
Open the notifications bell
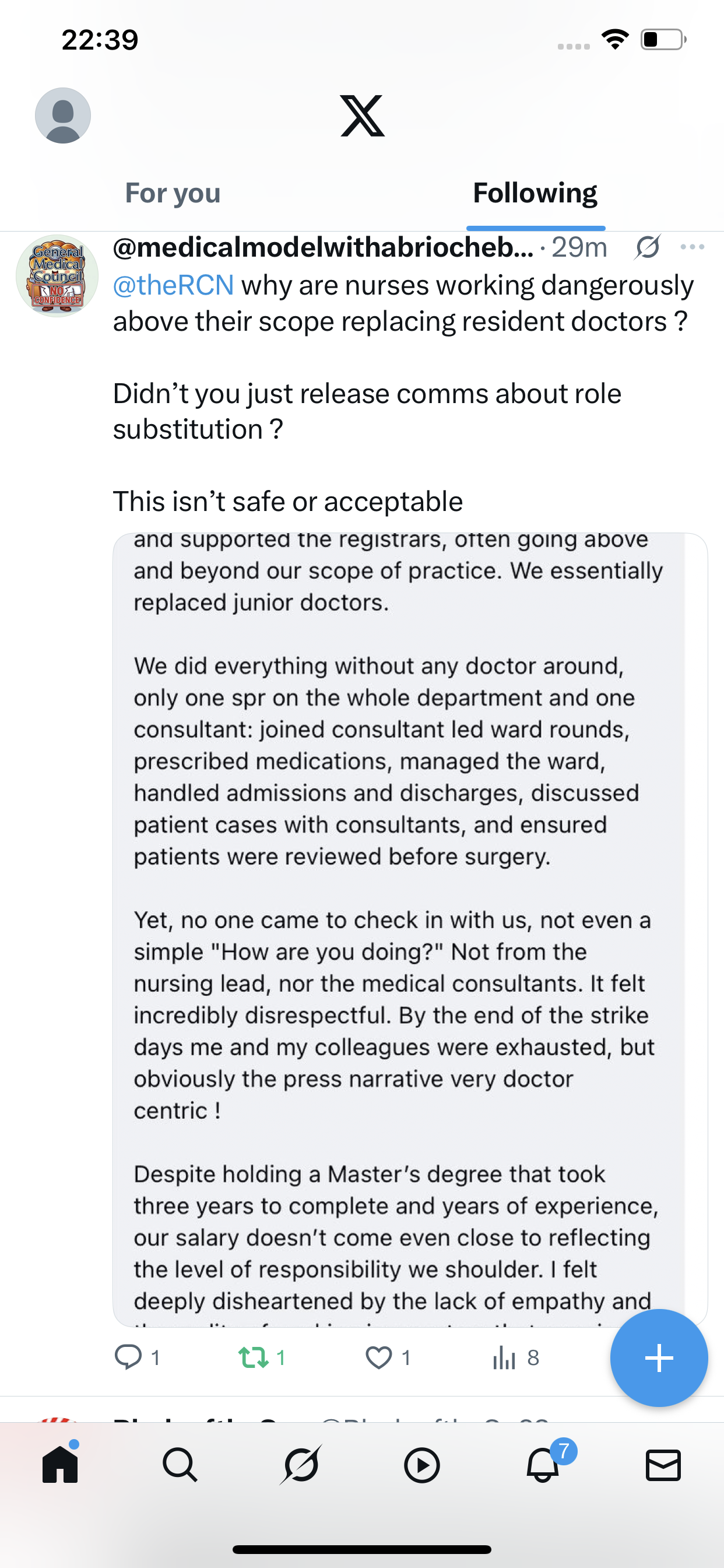pos(543,1465)
